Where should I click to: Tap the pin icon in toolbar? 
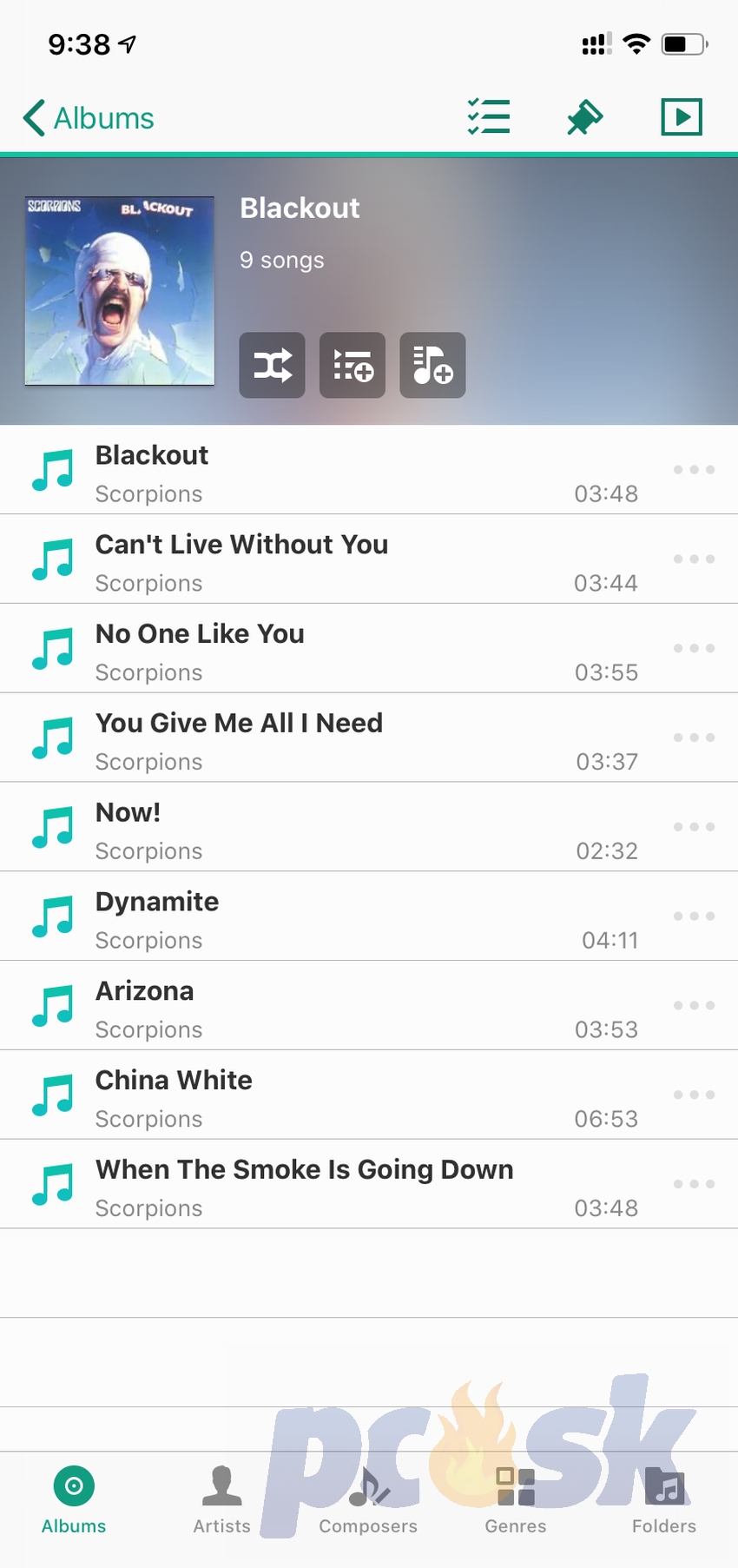[x=584, y=117]
